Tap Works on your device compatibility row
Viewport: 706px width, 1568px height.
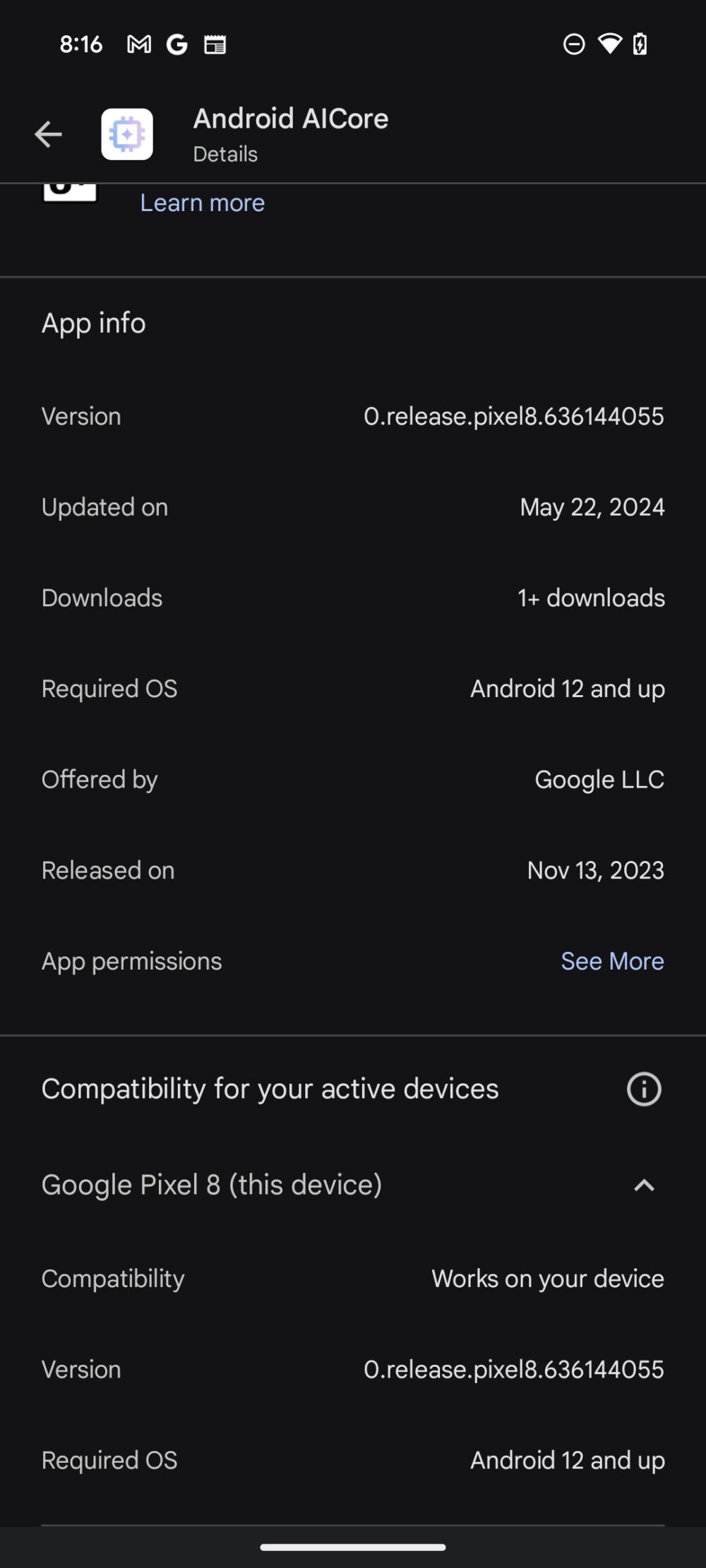point(548,1279)
